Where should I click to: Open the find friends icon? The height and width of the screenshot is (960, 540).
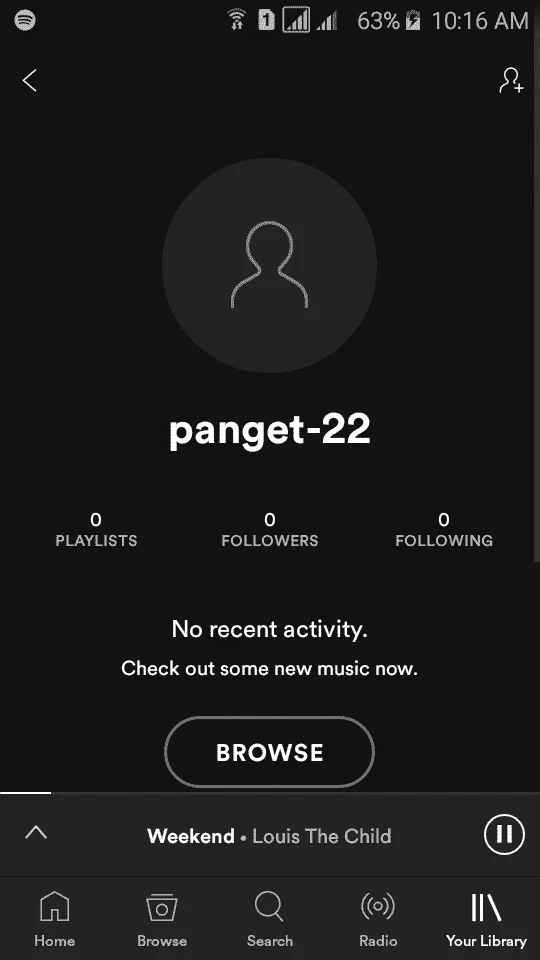tap(511, 80)
